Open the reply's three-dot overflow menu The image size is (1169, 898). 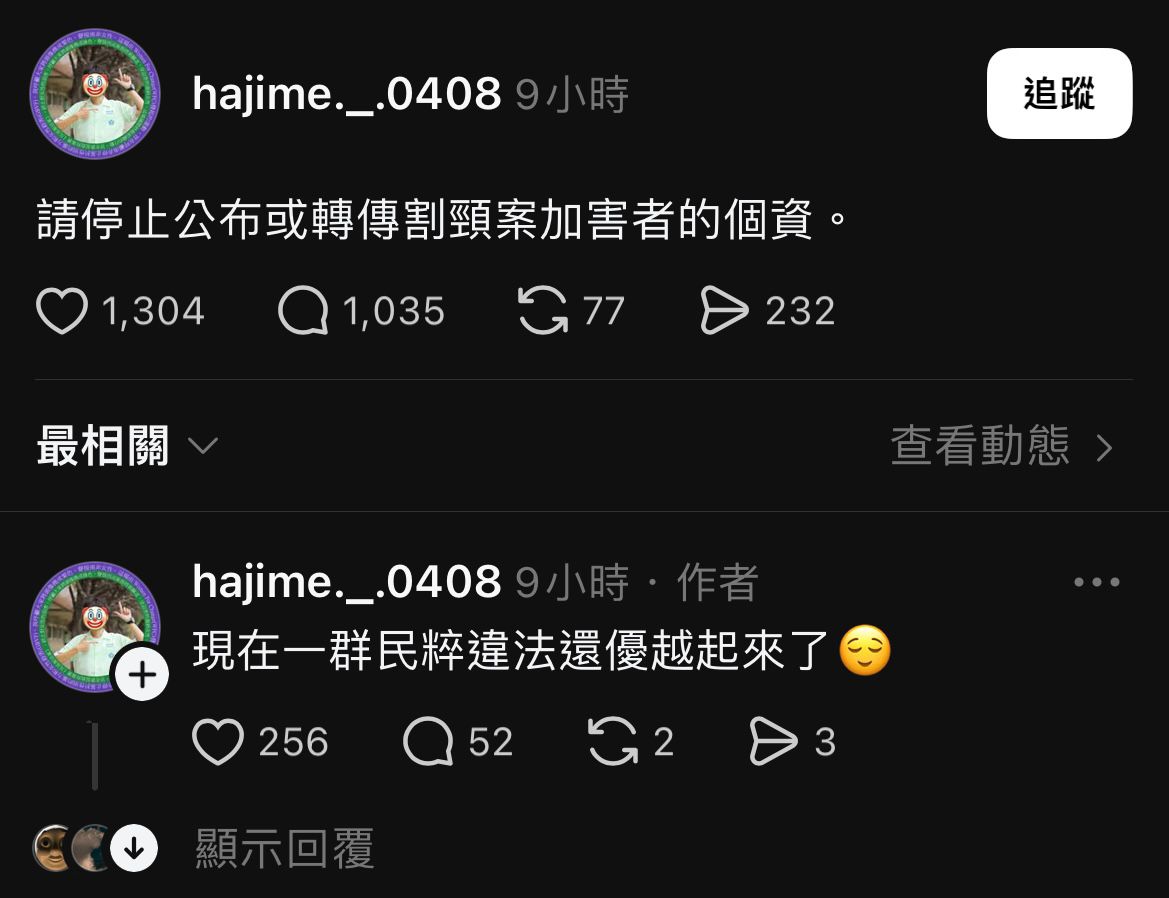1096,582
